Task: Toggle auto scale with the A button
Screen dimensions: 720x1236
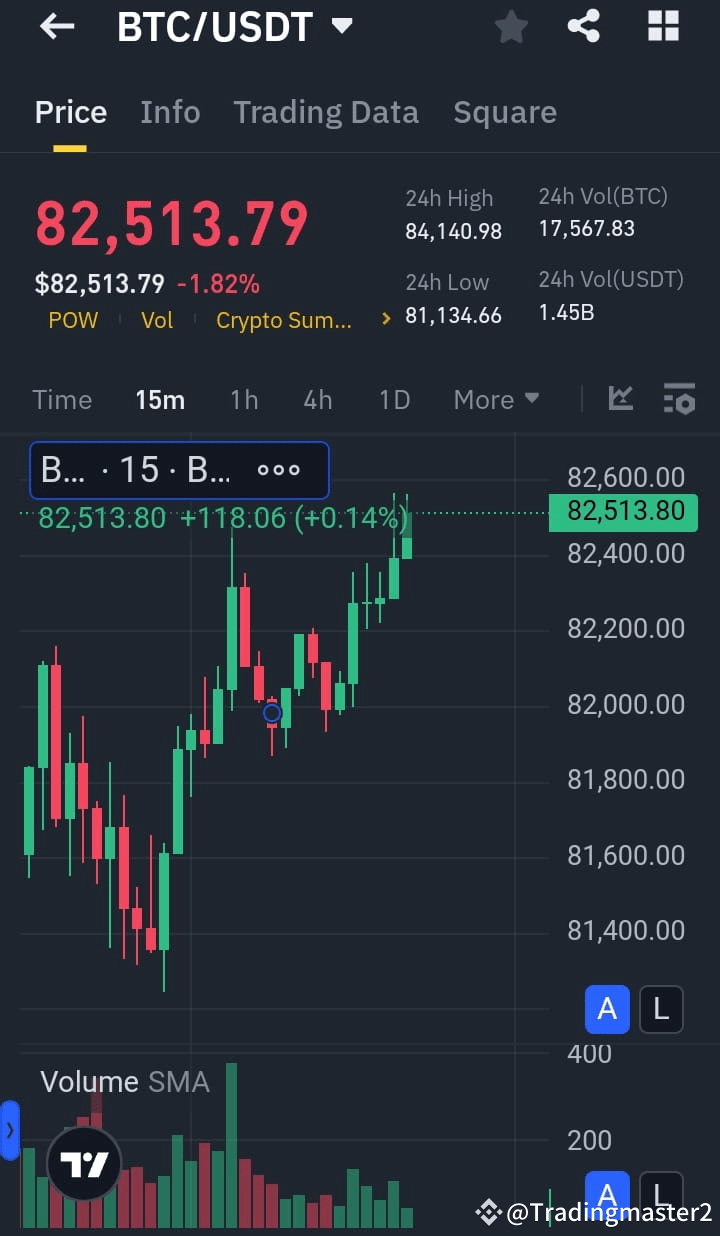Action: coord(607,1009)
